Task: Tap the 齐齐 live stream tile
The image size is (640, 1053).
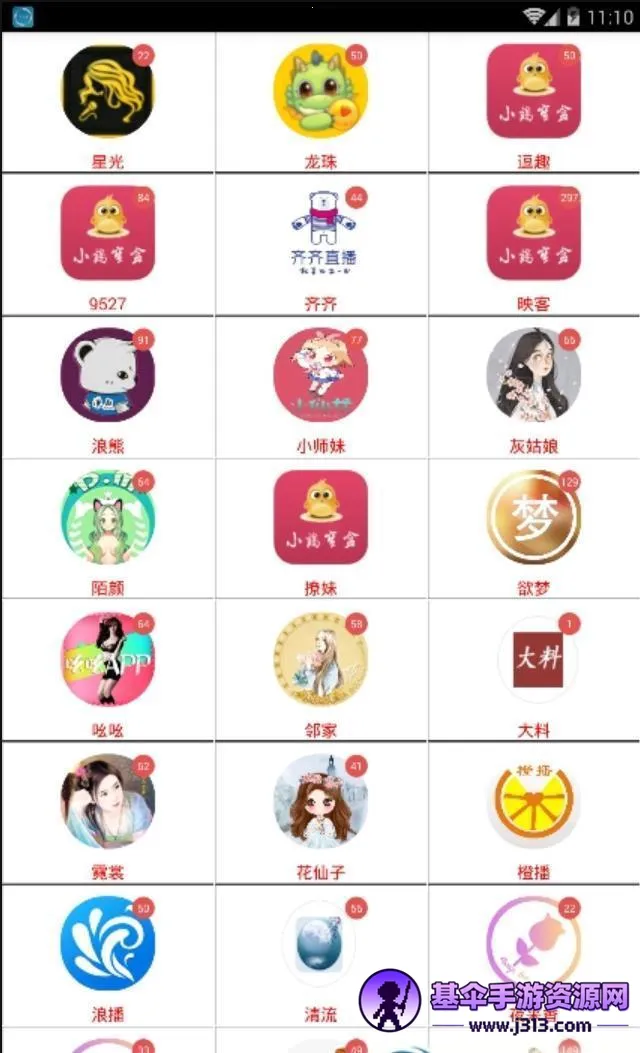Action: (321, 244)
